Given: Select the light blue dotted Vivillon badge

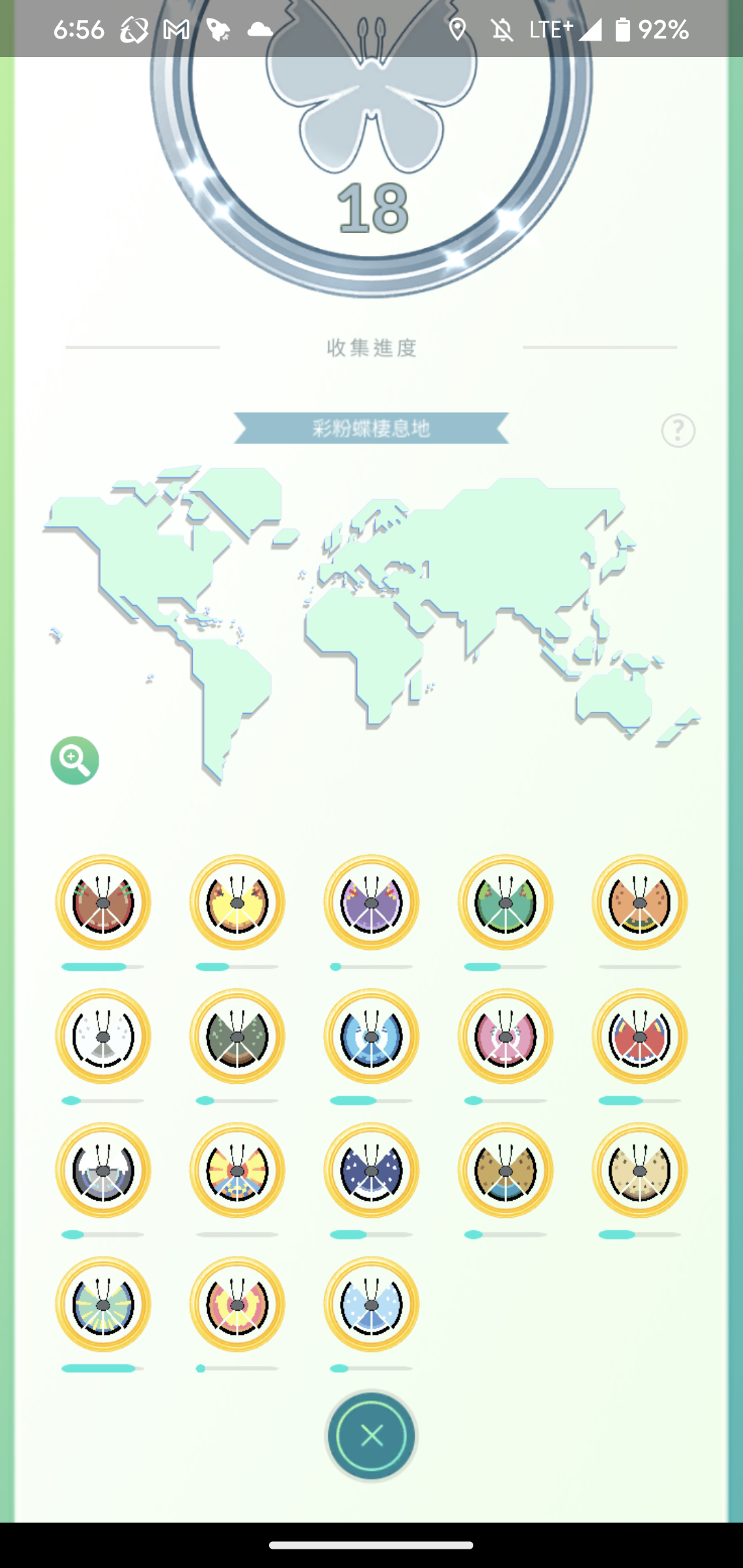Looking at the screenshot, I should point(371,1305).
